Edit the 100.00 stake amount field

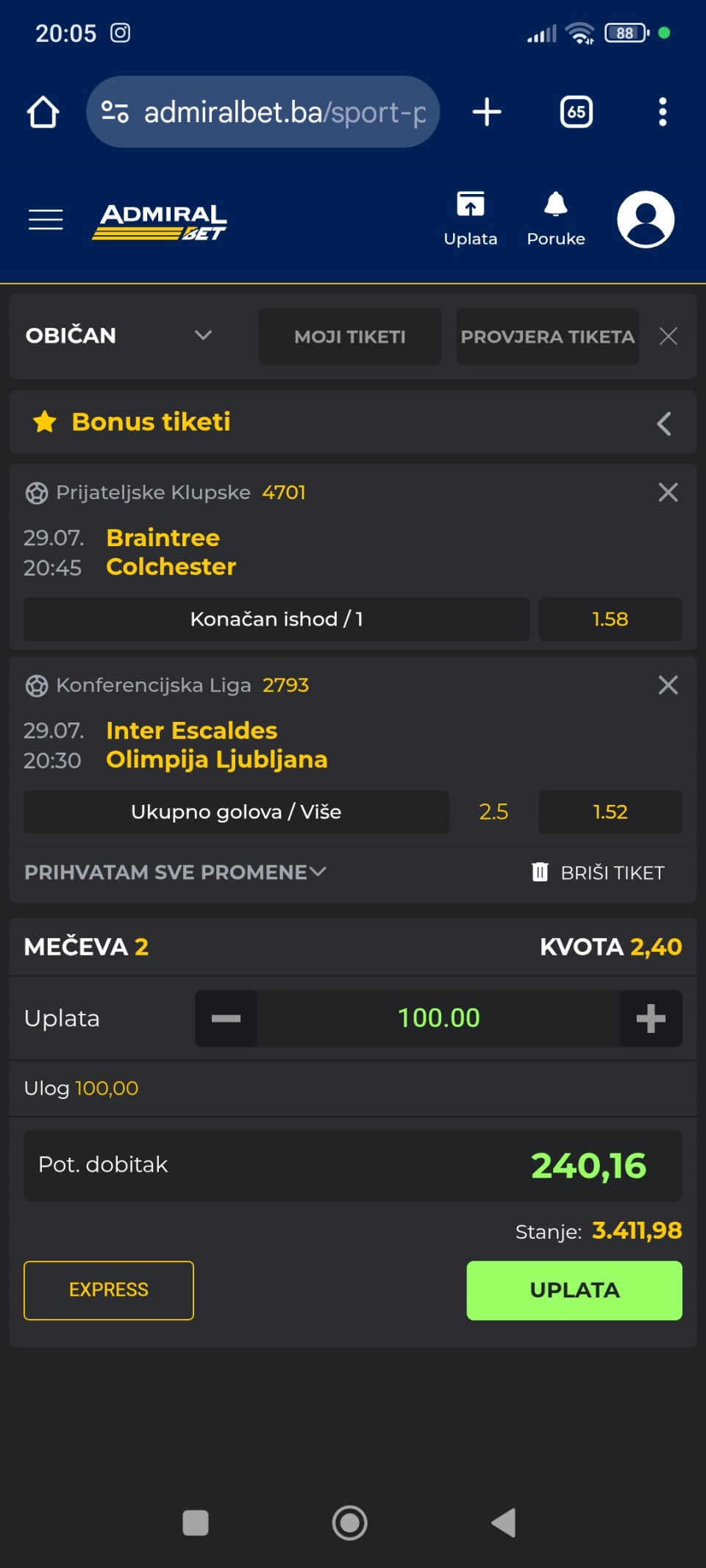click(x=439, y=1018)
